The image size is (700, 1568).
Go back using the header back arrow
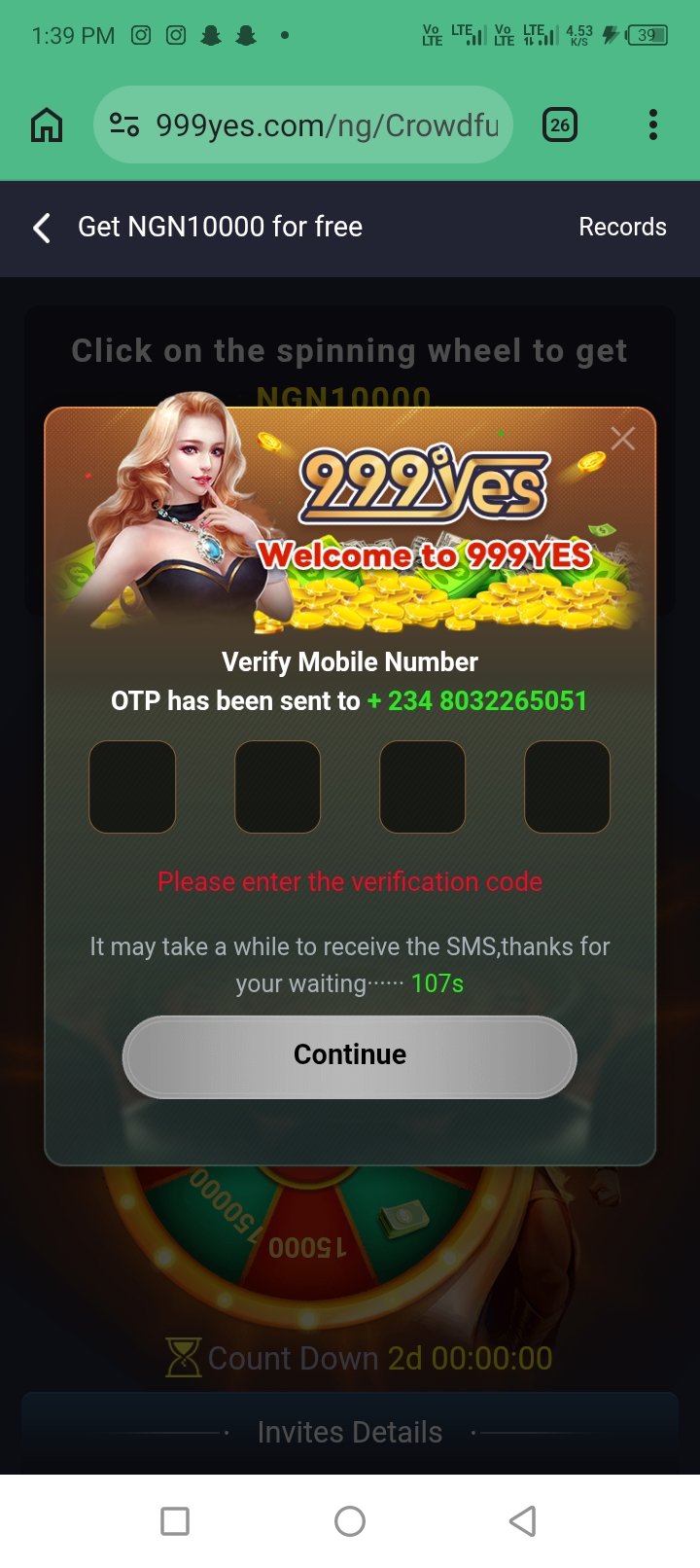click(42, 229)
